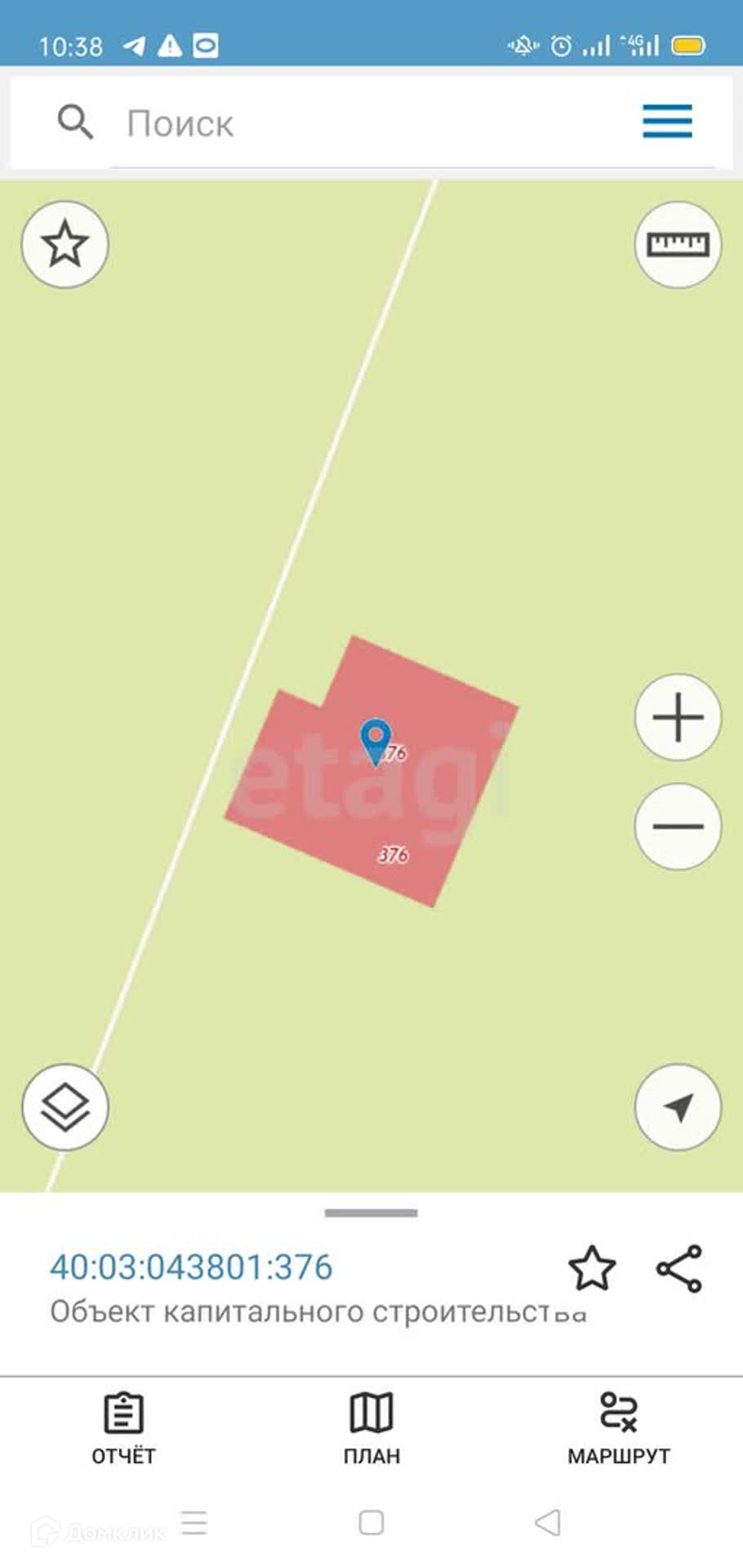The image size is (743, 1568).
Task: Build a Маршрут route
Action: pos(618,1428)
